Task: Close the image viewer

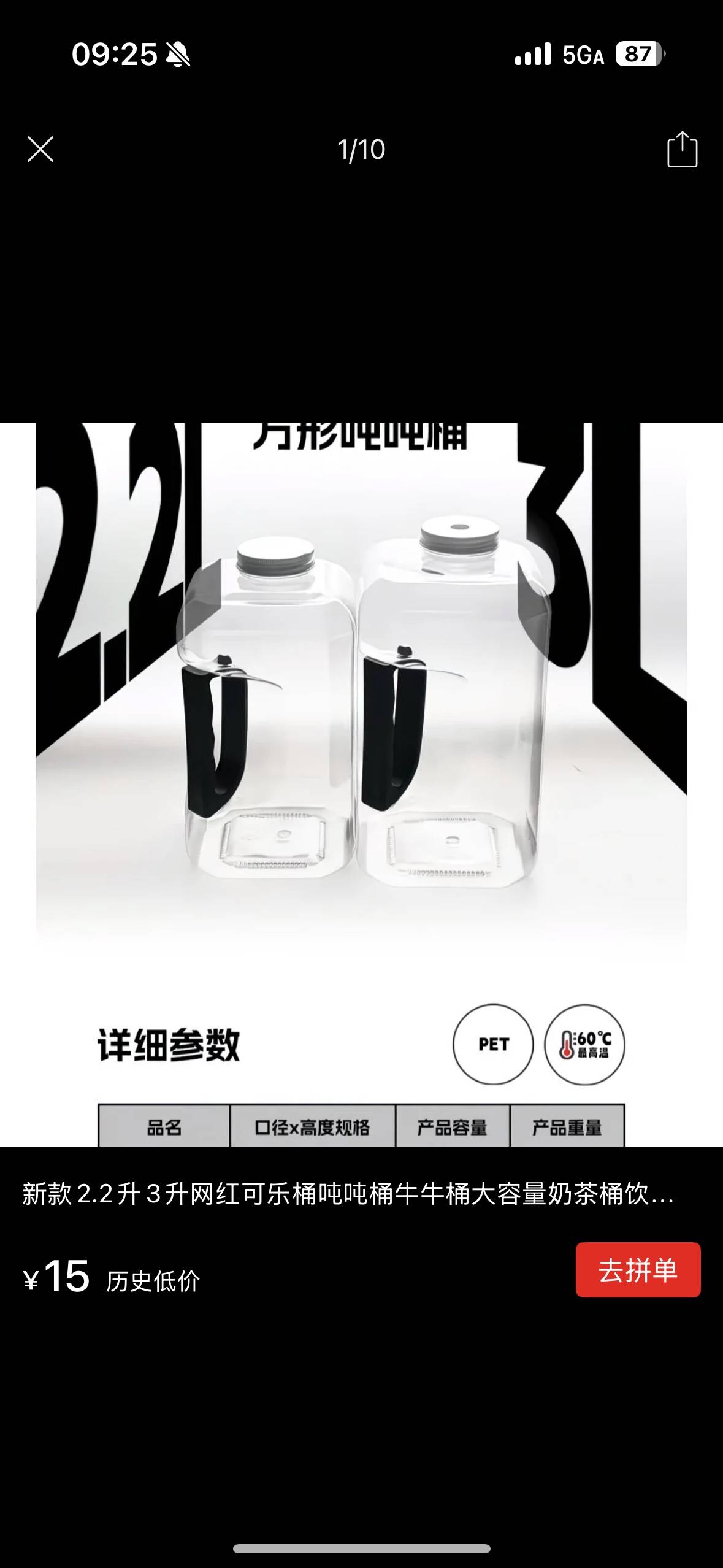Action: 40,149
